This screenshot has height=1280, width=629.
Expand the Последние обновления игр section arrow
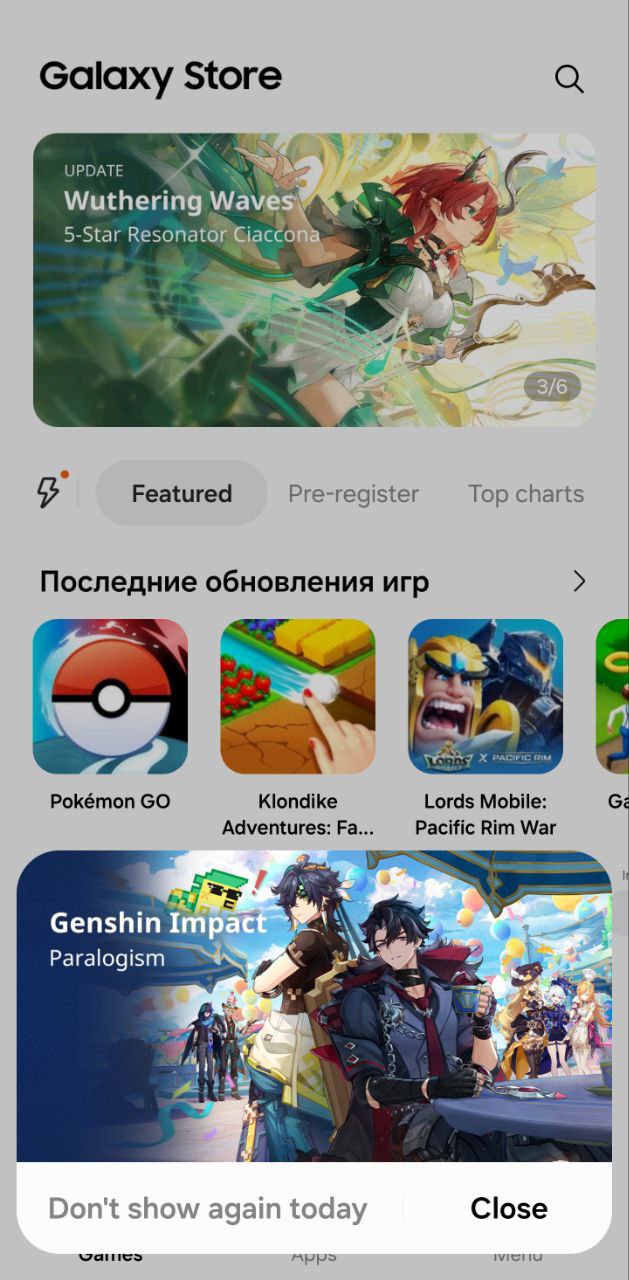579,581
